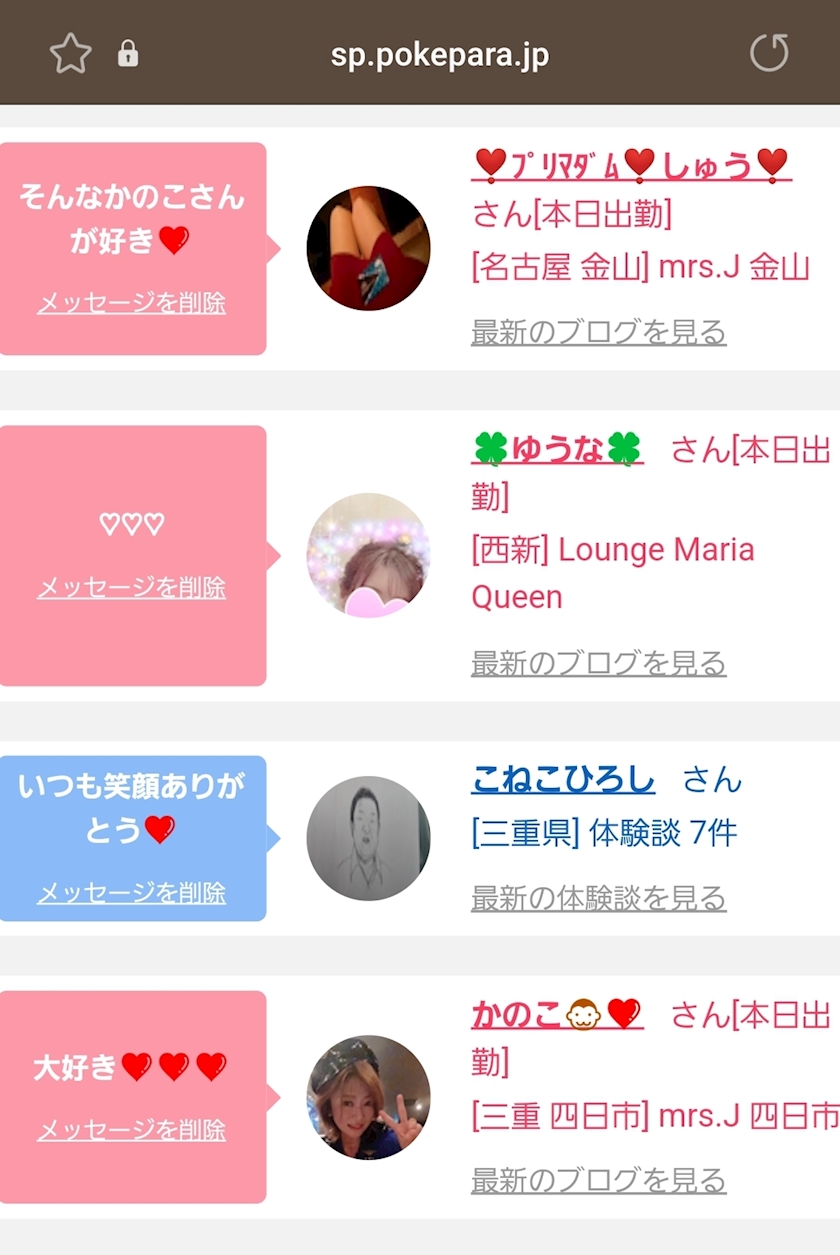The width and height of the screenshot is (840, 1255).
Task: View site security via the lock icon
Action: click(128, 53)
